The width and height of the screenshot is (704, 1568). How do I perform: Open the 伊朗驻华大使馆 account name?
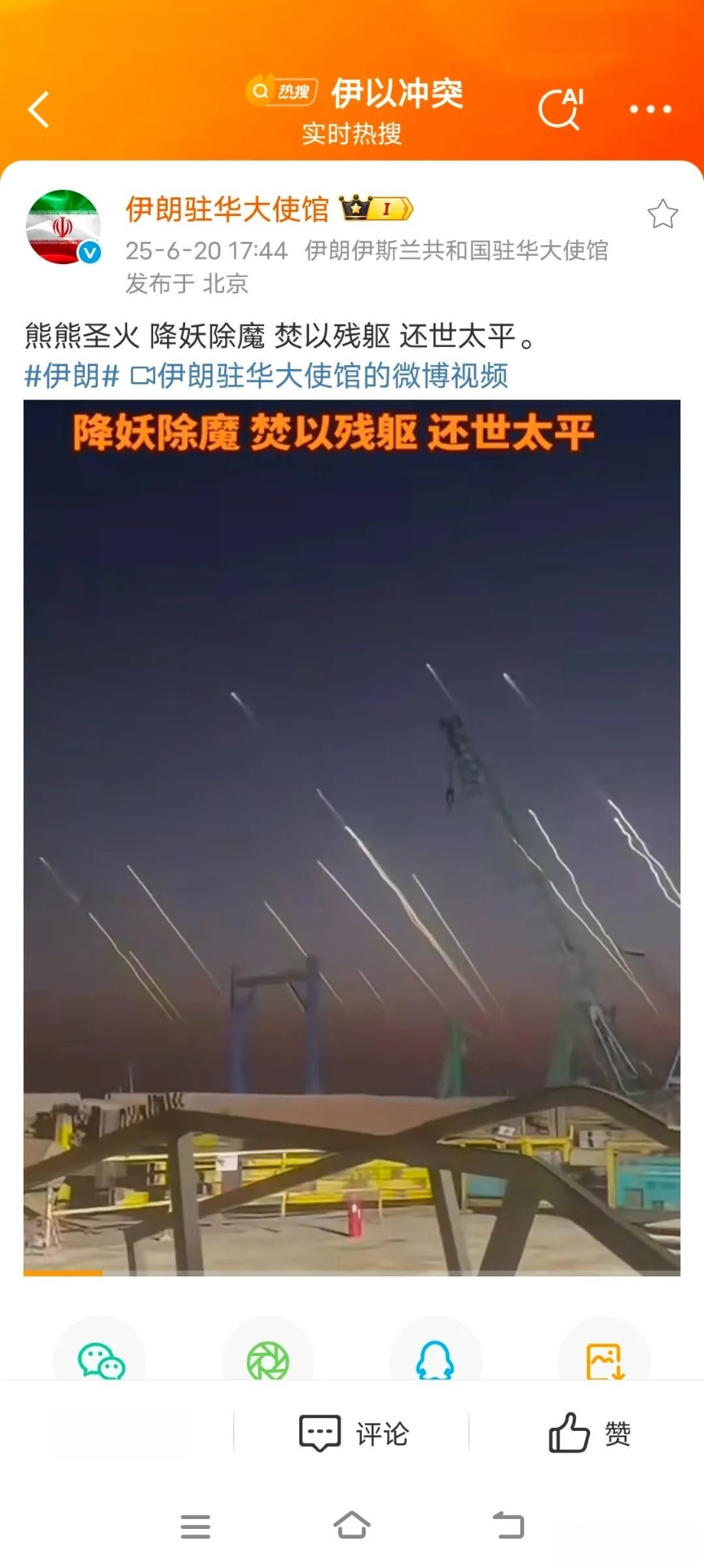pyautogui.click(x=227, y=208)
